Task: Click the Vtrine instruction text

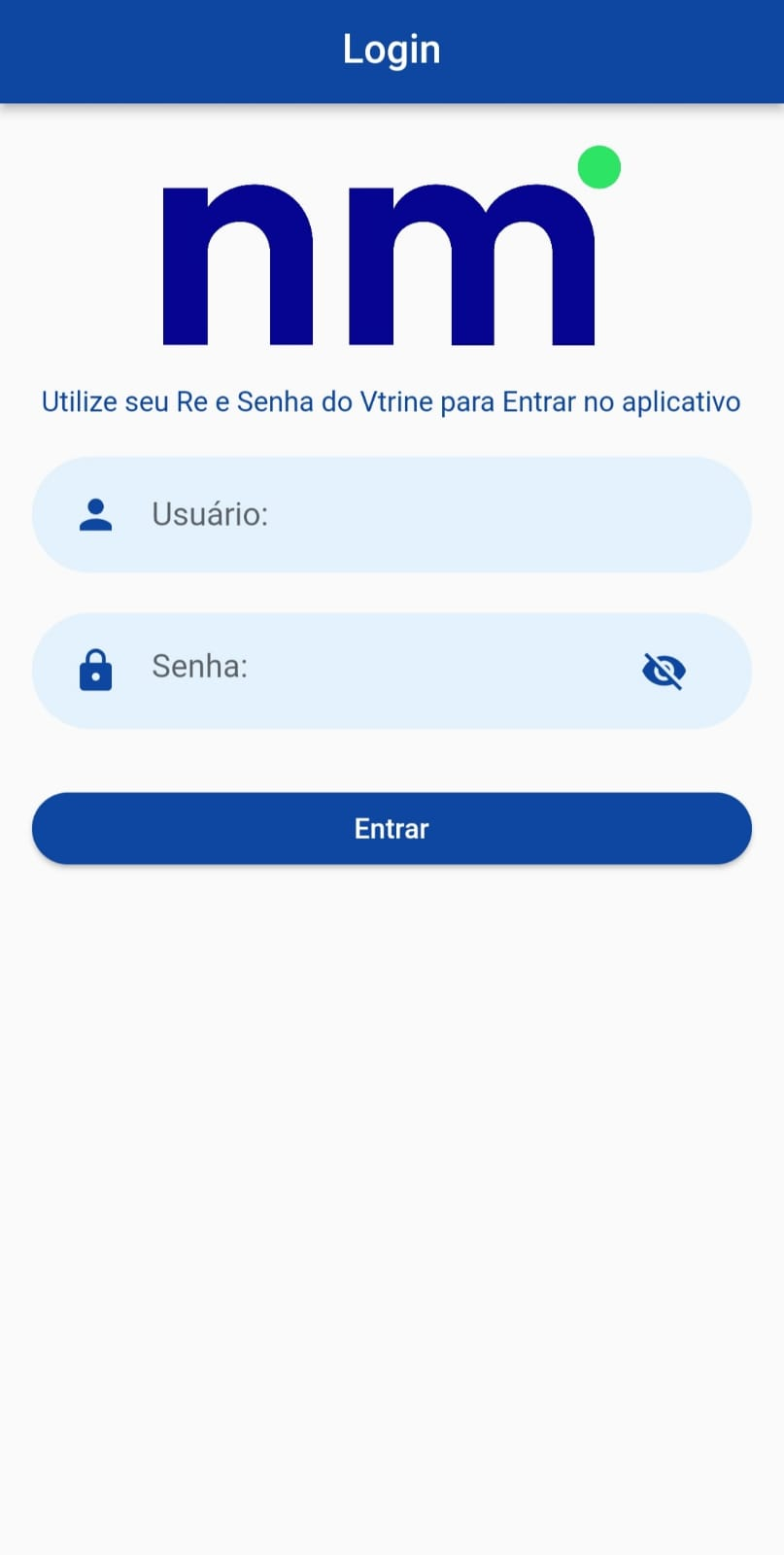Action: pos(390,401)
